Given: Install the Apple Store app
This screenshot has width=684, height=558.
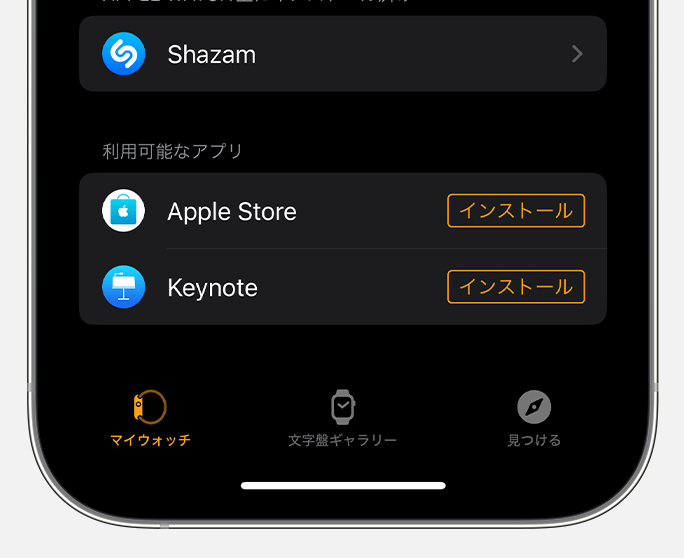Looking at the screenshot, I should tap(515, 211).
